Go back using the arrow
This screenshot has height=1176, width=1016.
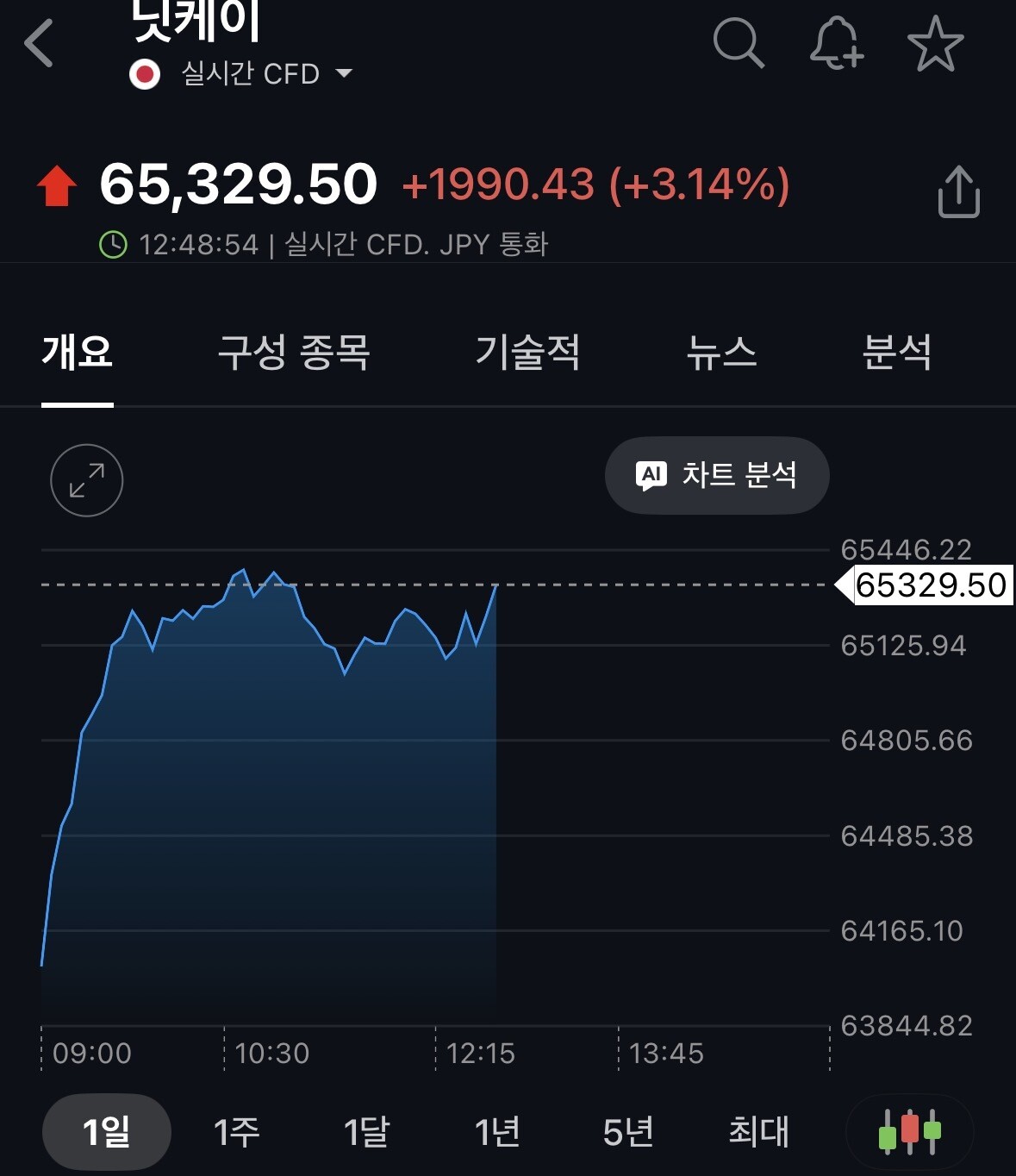click(40, 43)
